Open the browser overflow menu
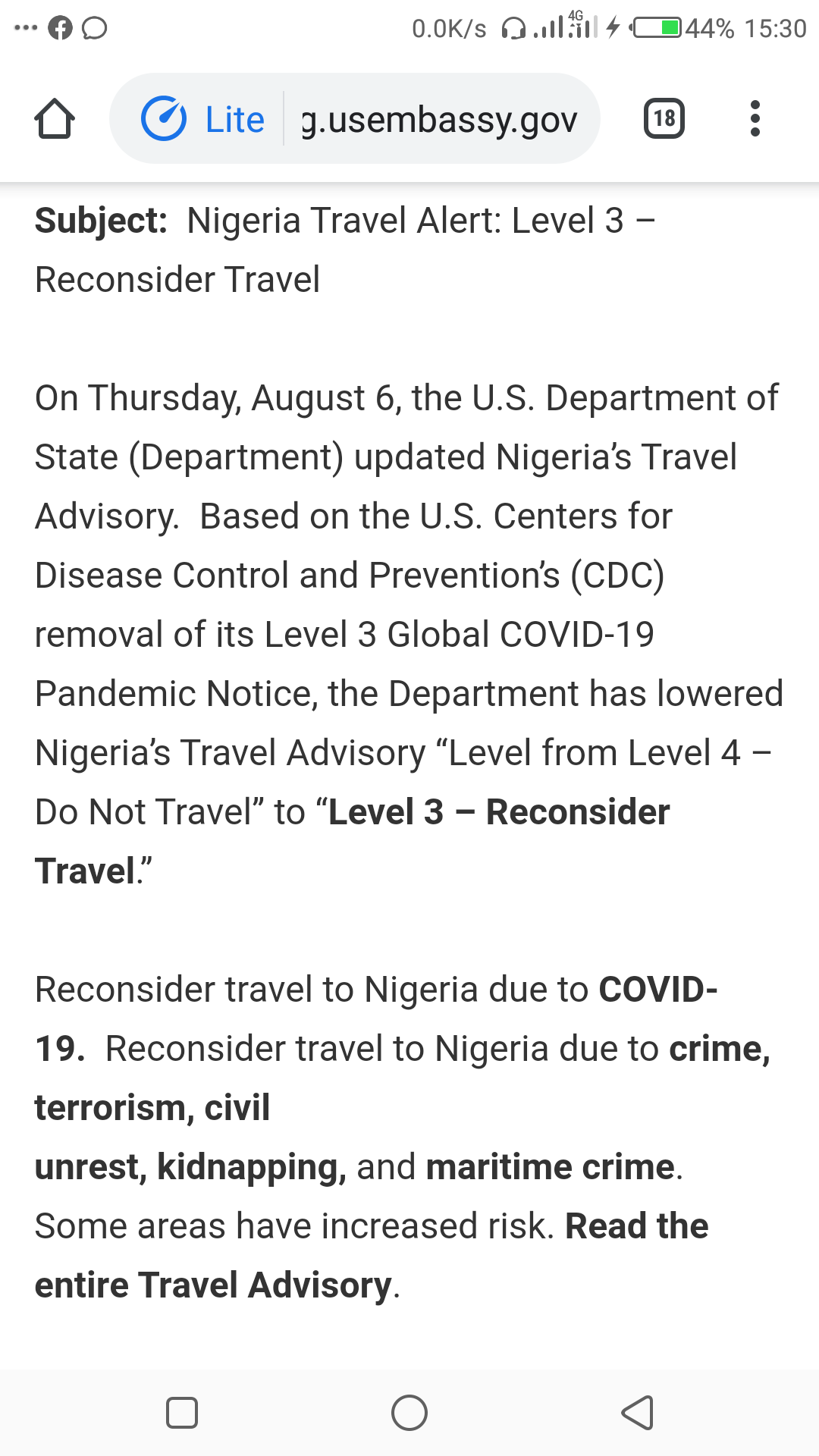The image size is (819, 1456). [755, 119]
